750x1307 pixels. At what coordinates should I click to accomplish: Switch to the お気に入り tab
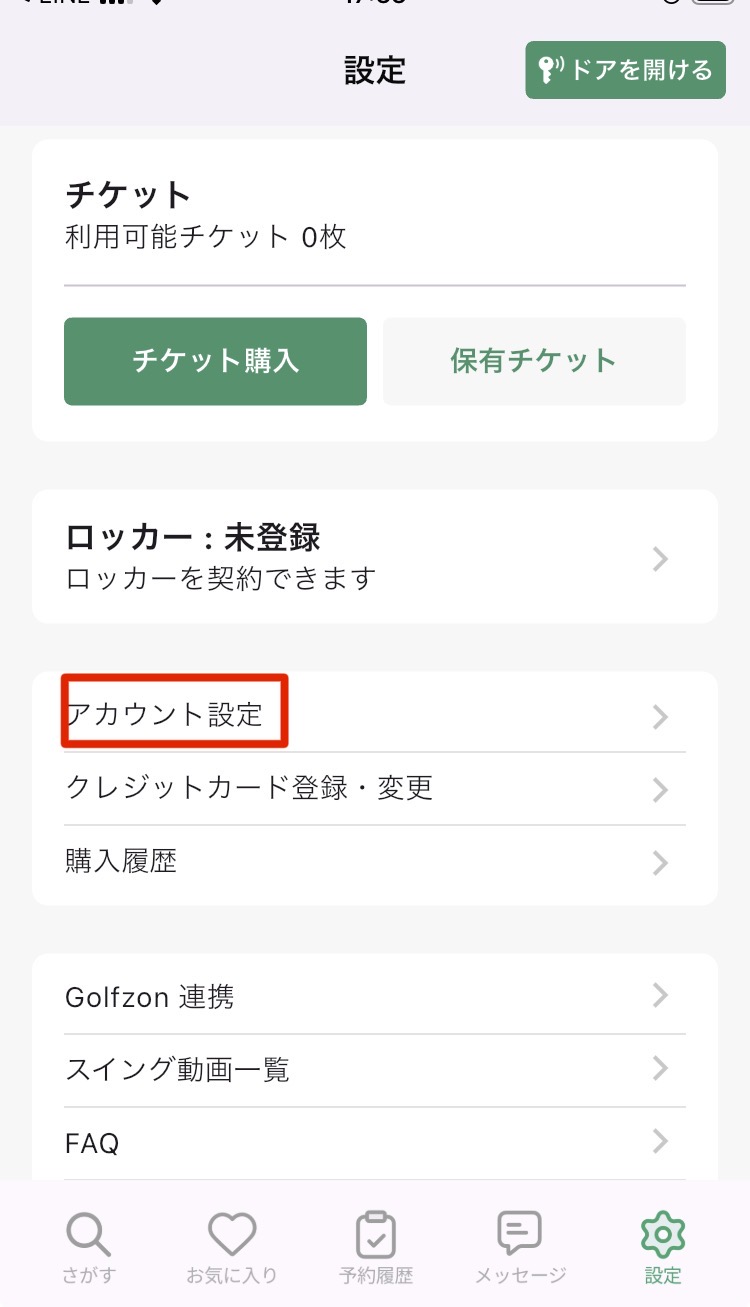click(232, 1247)
